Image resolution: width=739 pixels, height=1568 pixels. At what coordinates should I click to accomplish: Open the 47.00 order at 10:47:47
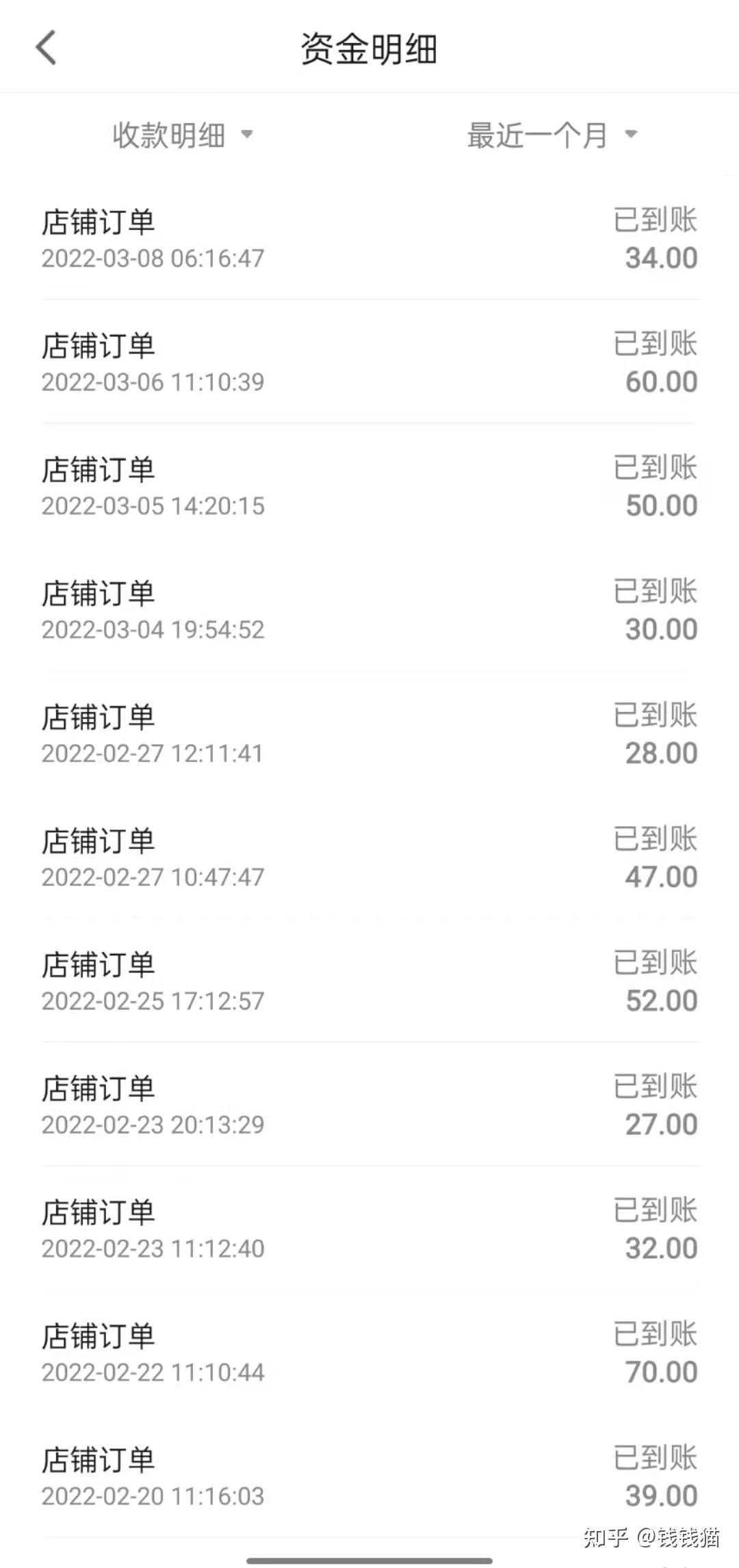(x=369, y=858)
